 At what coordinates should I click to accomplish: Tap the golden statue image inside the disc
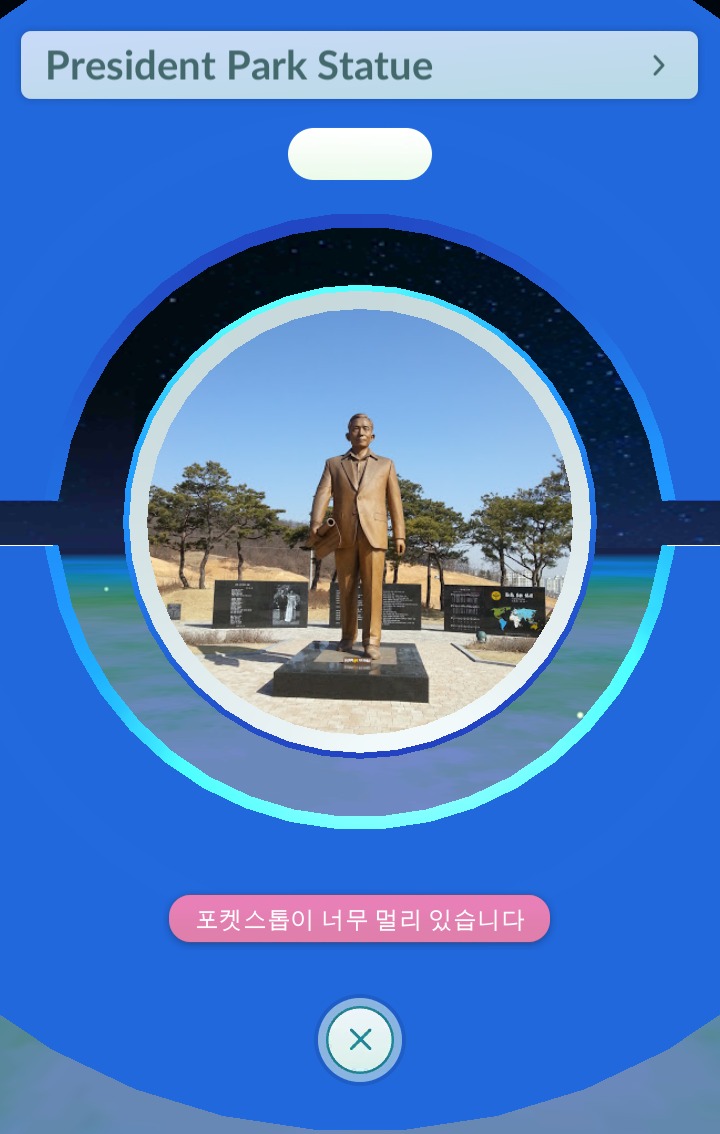(360, 500)
